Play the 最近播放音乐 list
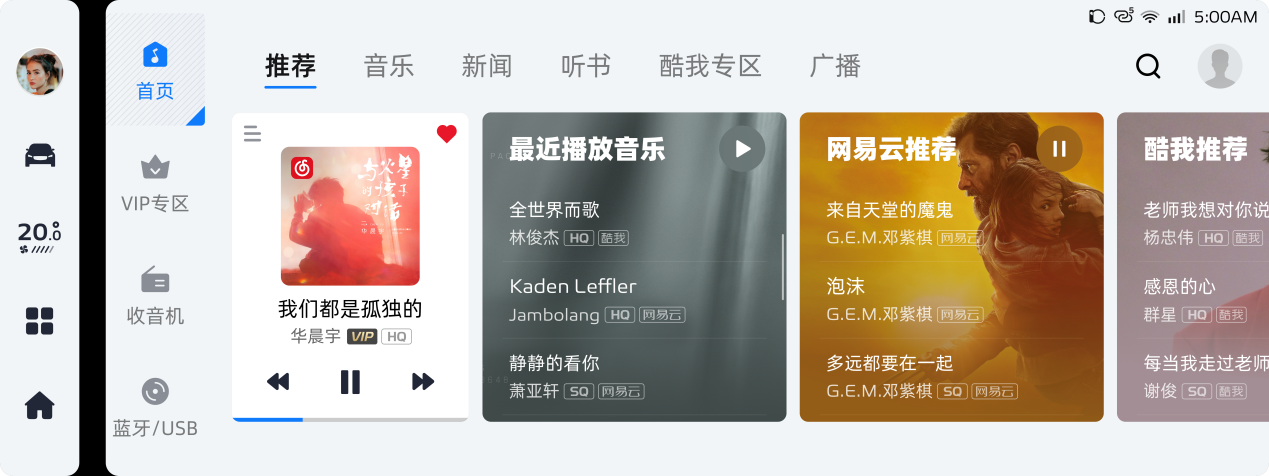Image resolution: width=1269 pixels, height=476 pixels. pos(742,149)
